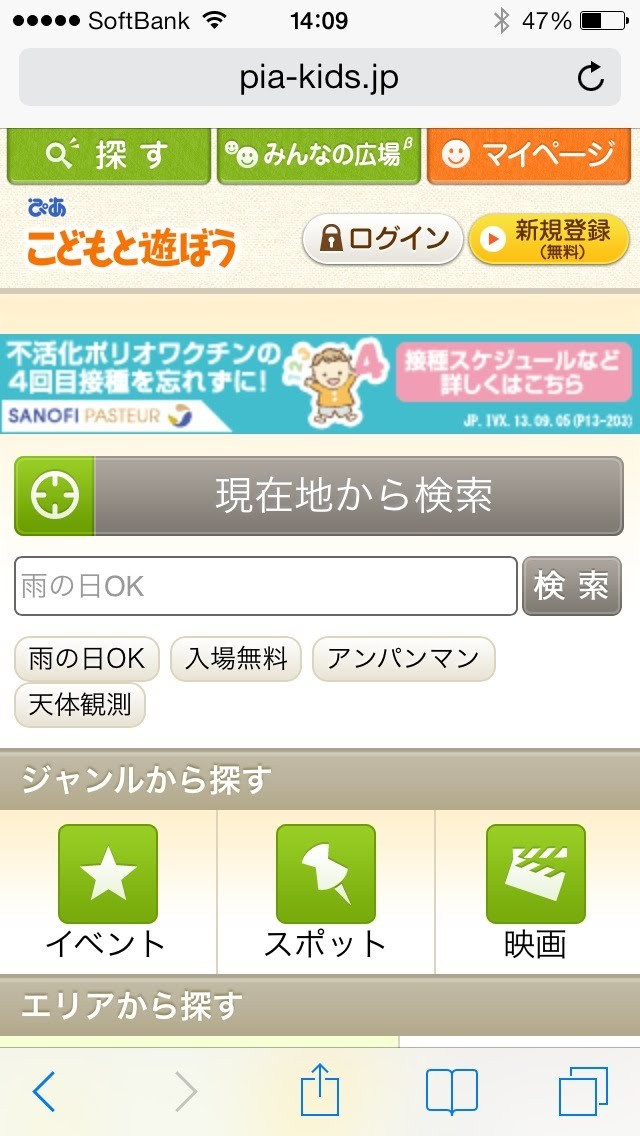Screen dimensions: 640x1136
Task: Search from current location with 現在地から検索
Action: coord(319,496)
